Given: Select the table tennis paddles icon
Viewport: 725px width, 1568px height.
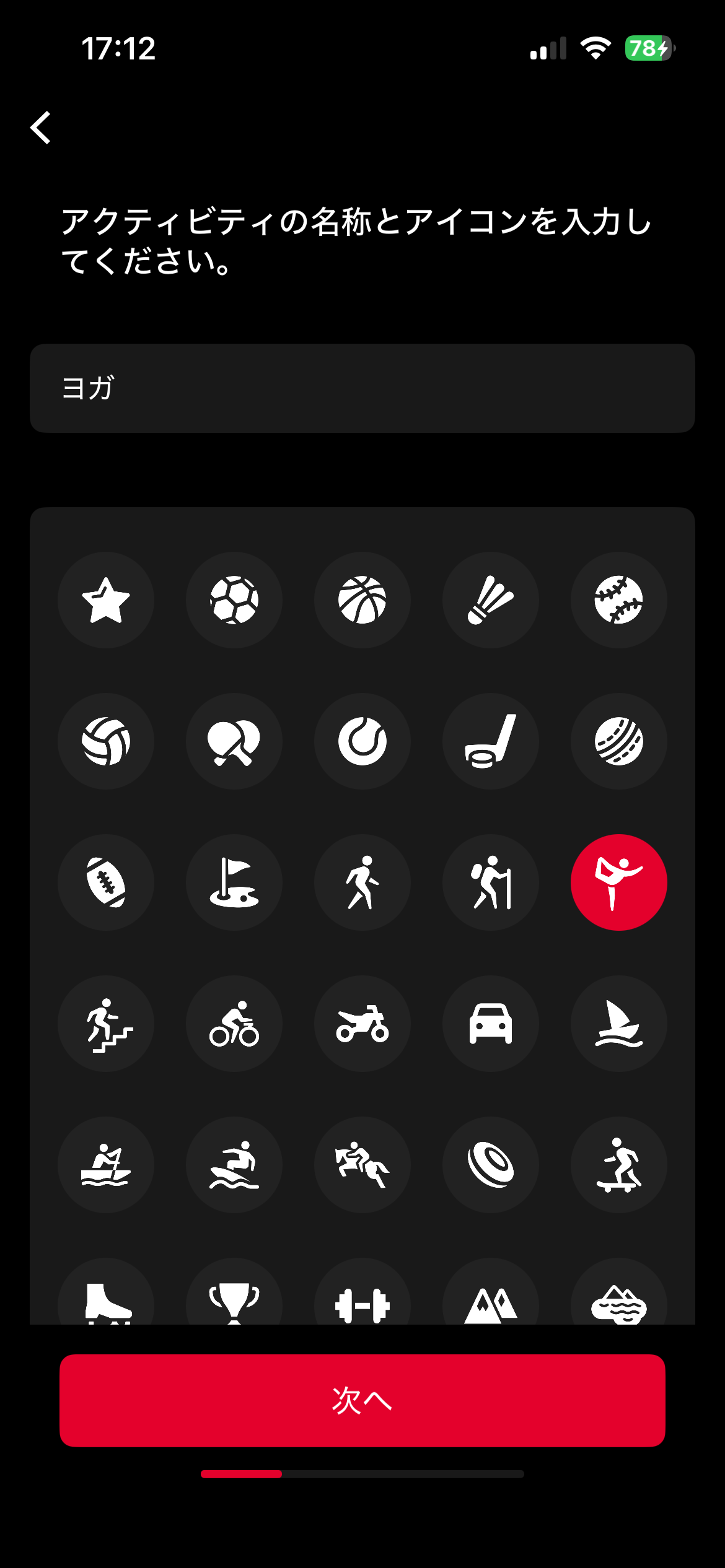Looking at the screenshot, I should click(x=234, y=741).
